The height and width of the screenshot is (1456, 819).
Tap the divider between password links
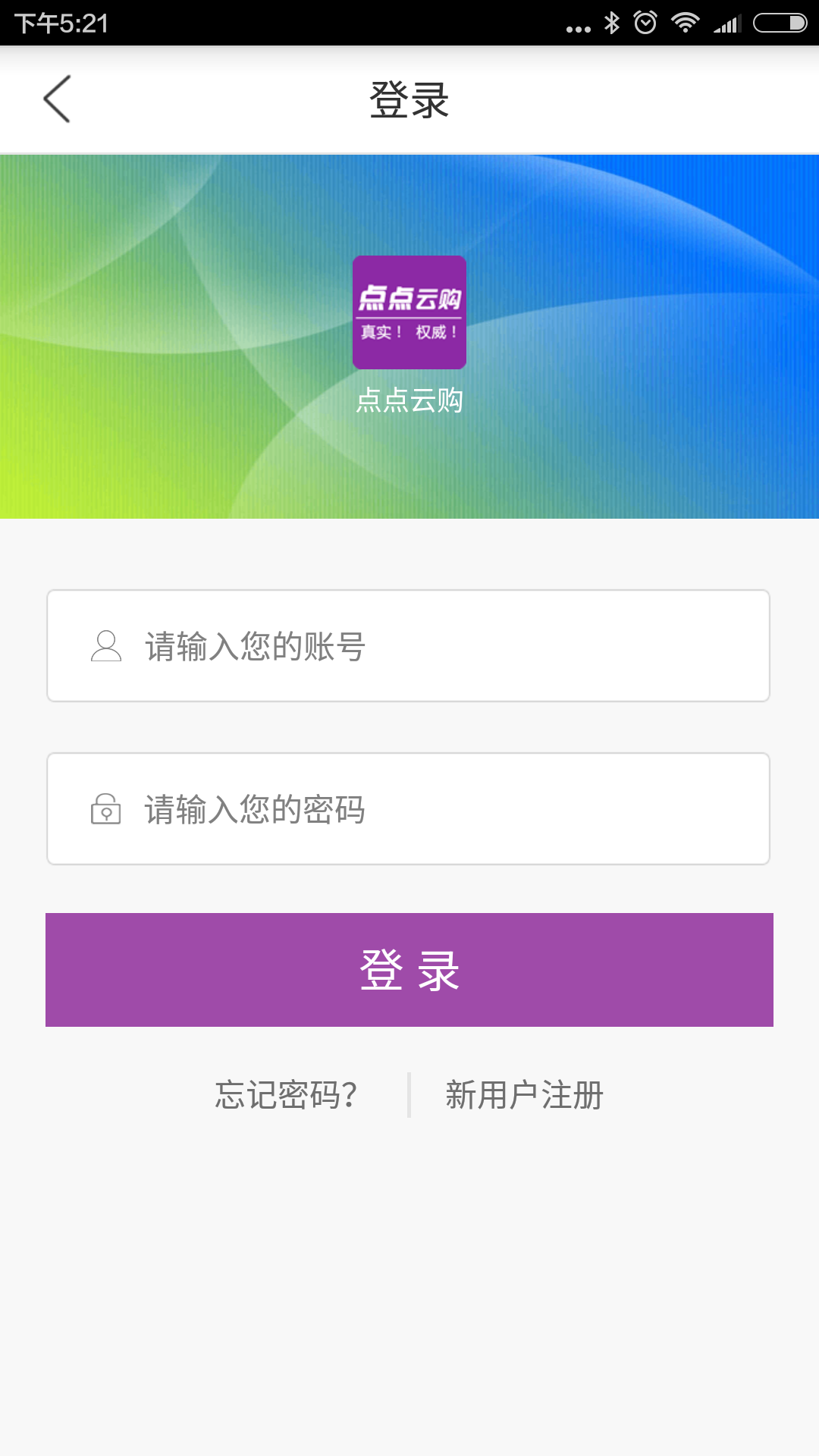[x=409, y=1094]
